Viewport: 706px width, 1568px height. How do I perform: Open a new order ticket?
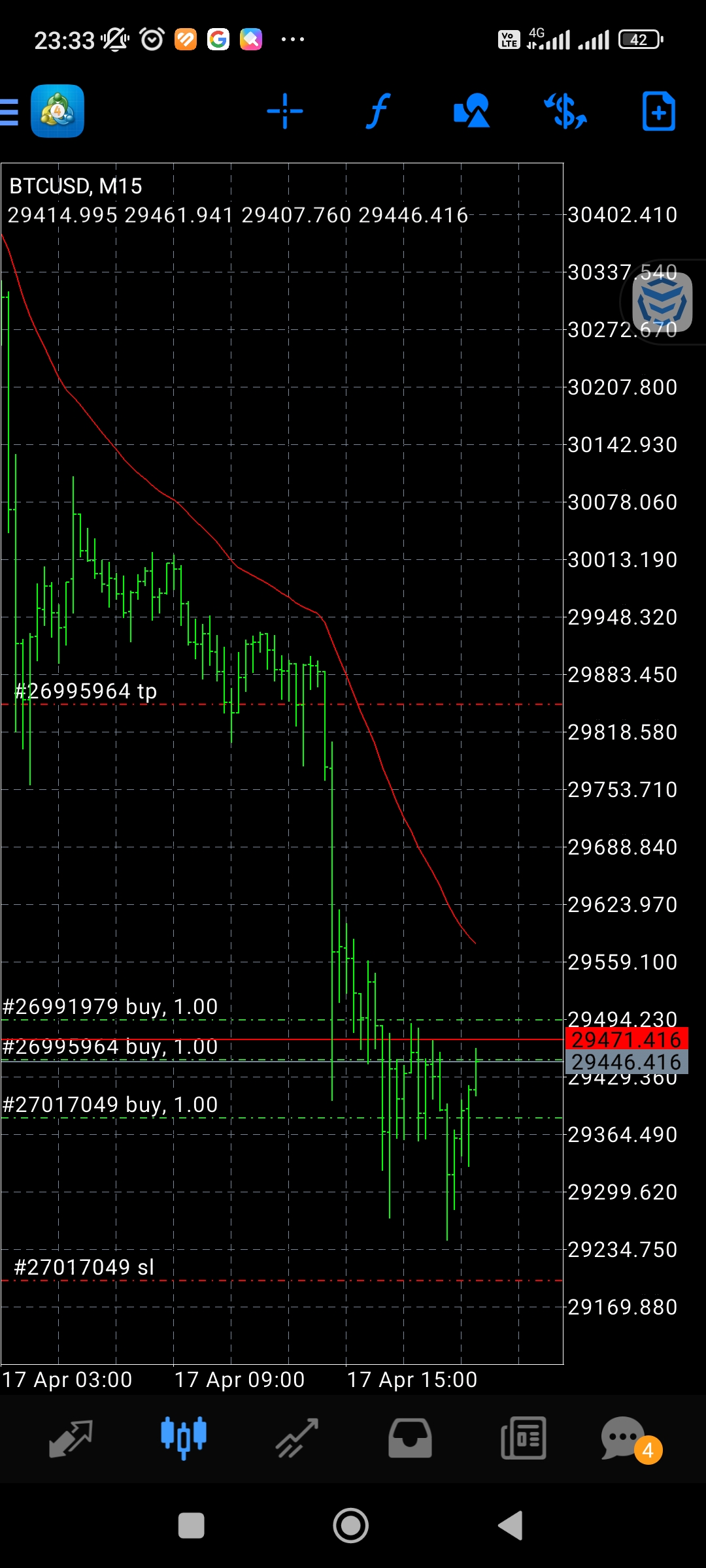(x=658, y=112)
